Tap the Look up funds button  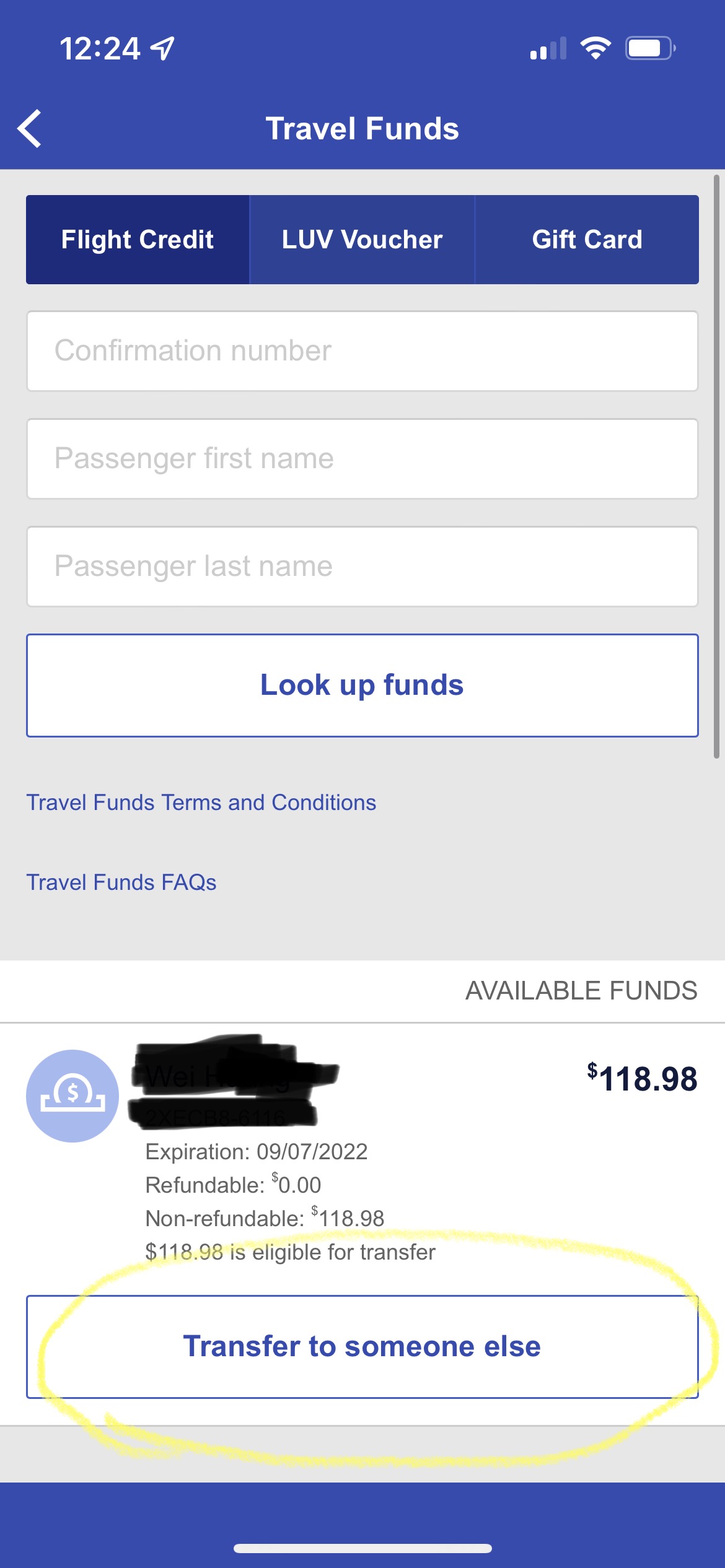pos(362,686)
